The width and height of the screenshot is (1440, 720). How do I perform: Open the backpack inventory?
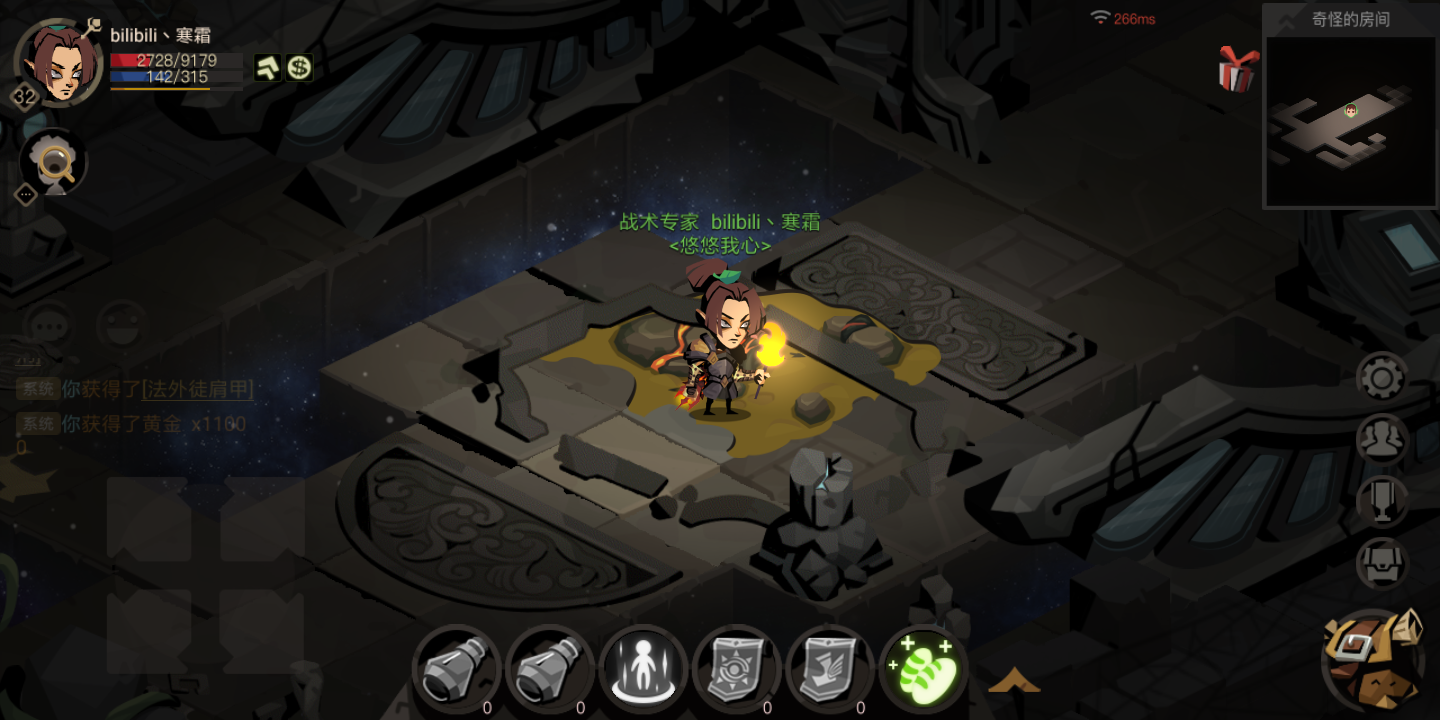1382,562
